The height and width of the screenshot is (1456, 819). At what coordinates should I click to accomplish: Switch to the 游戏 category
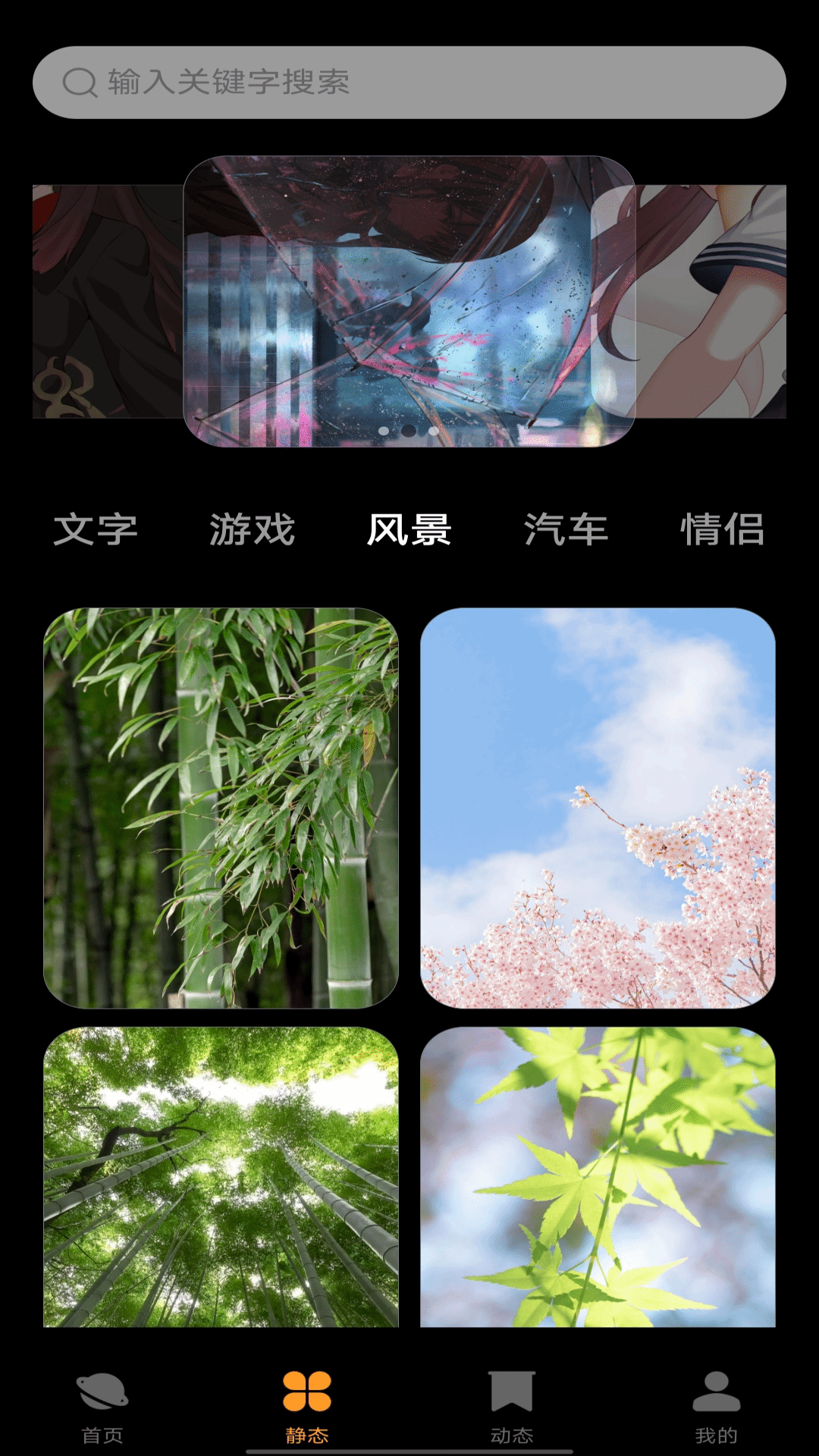[x=252, y=529]
